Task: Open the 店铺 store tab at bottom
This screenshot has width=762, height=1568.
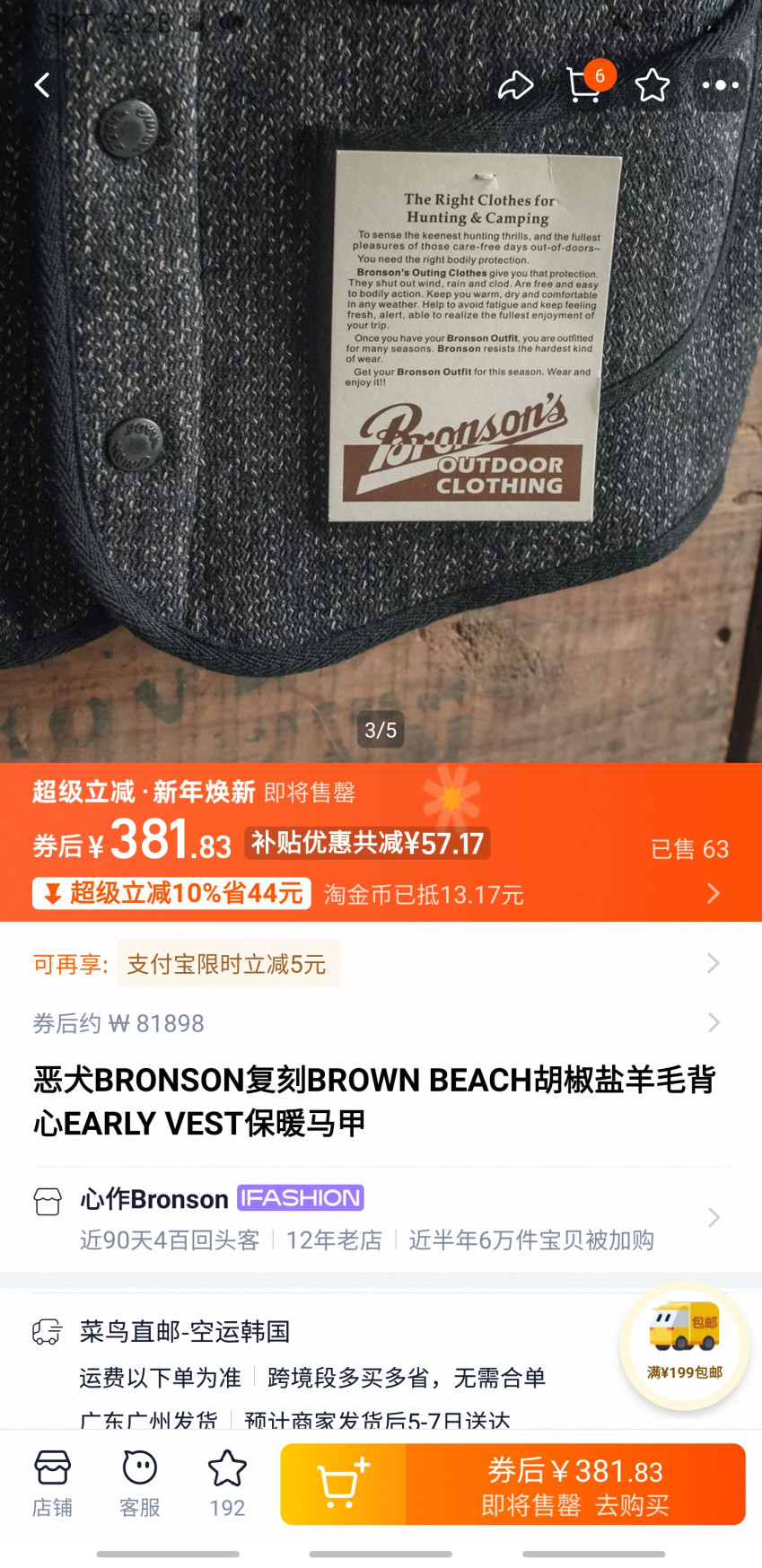Action: click(52, 1484)
